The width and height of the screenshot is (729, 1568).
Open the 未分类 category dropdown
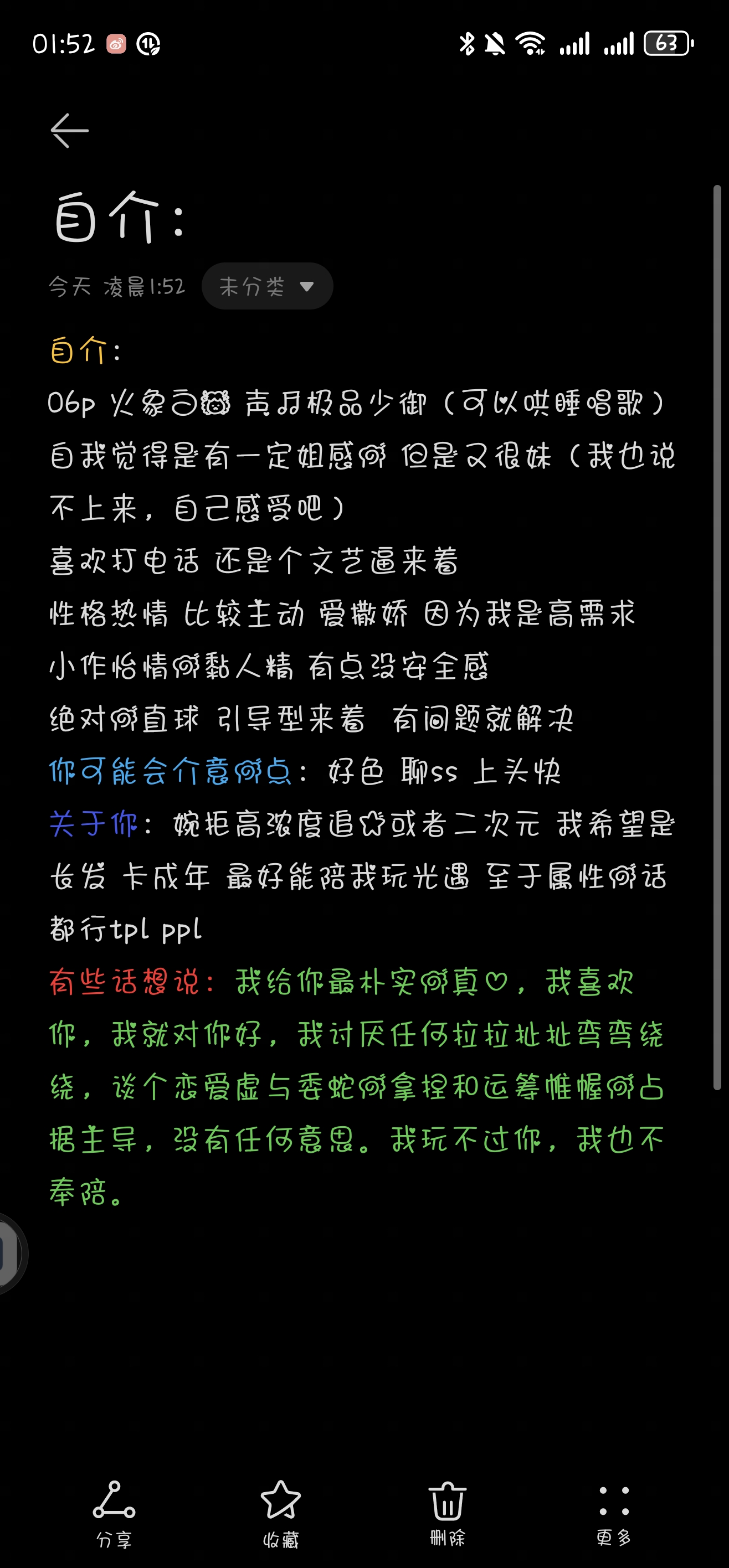(267, 286)
